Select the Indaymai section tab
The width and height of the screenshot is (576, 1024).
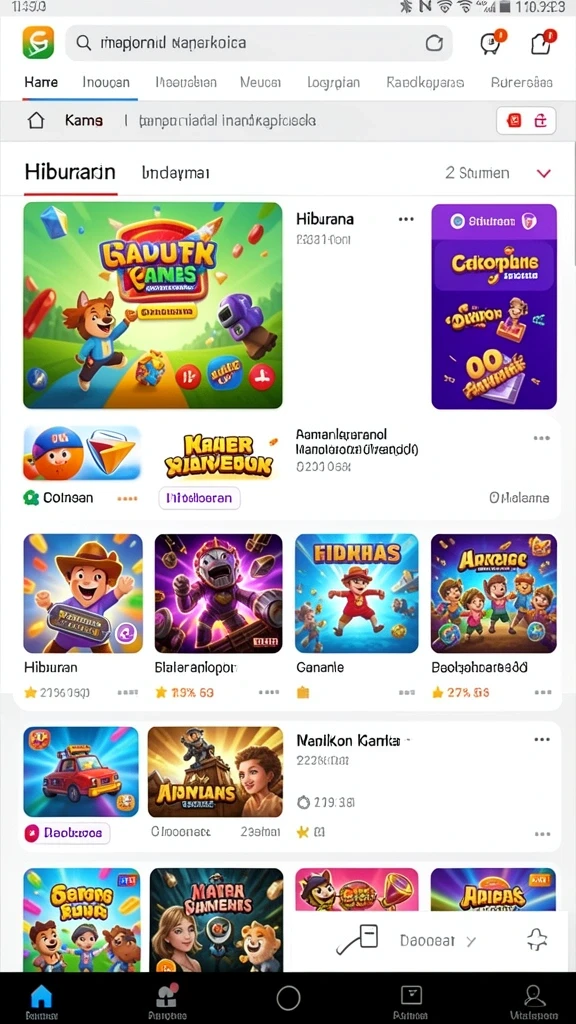click(175, 173)
